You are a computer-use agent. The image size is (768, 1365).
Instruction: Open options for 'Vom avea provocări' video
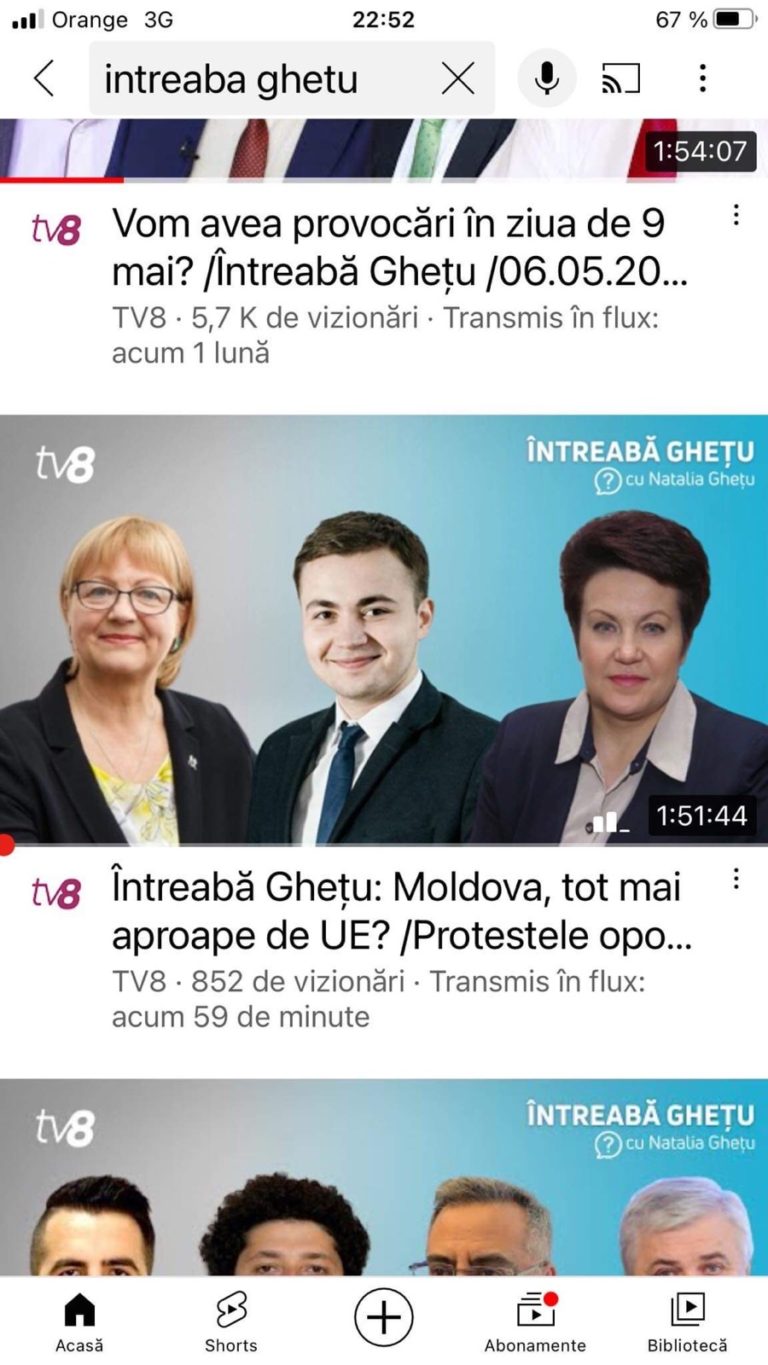coord(736,215)
